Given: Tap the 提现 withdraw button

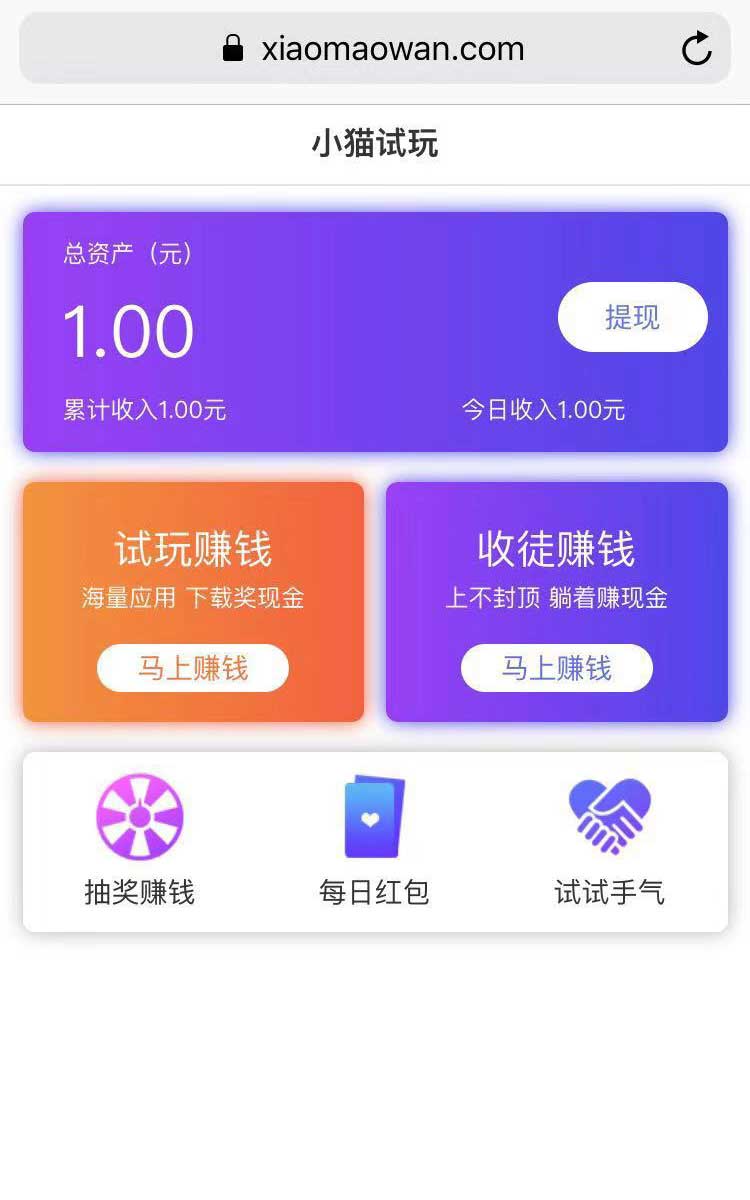Looking at the screenshot, I should point(632,317).
